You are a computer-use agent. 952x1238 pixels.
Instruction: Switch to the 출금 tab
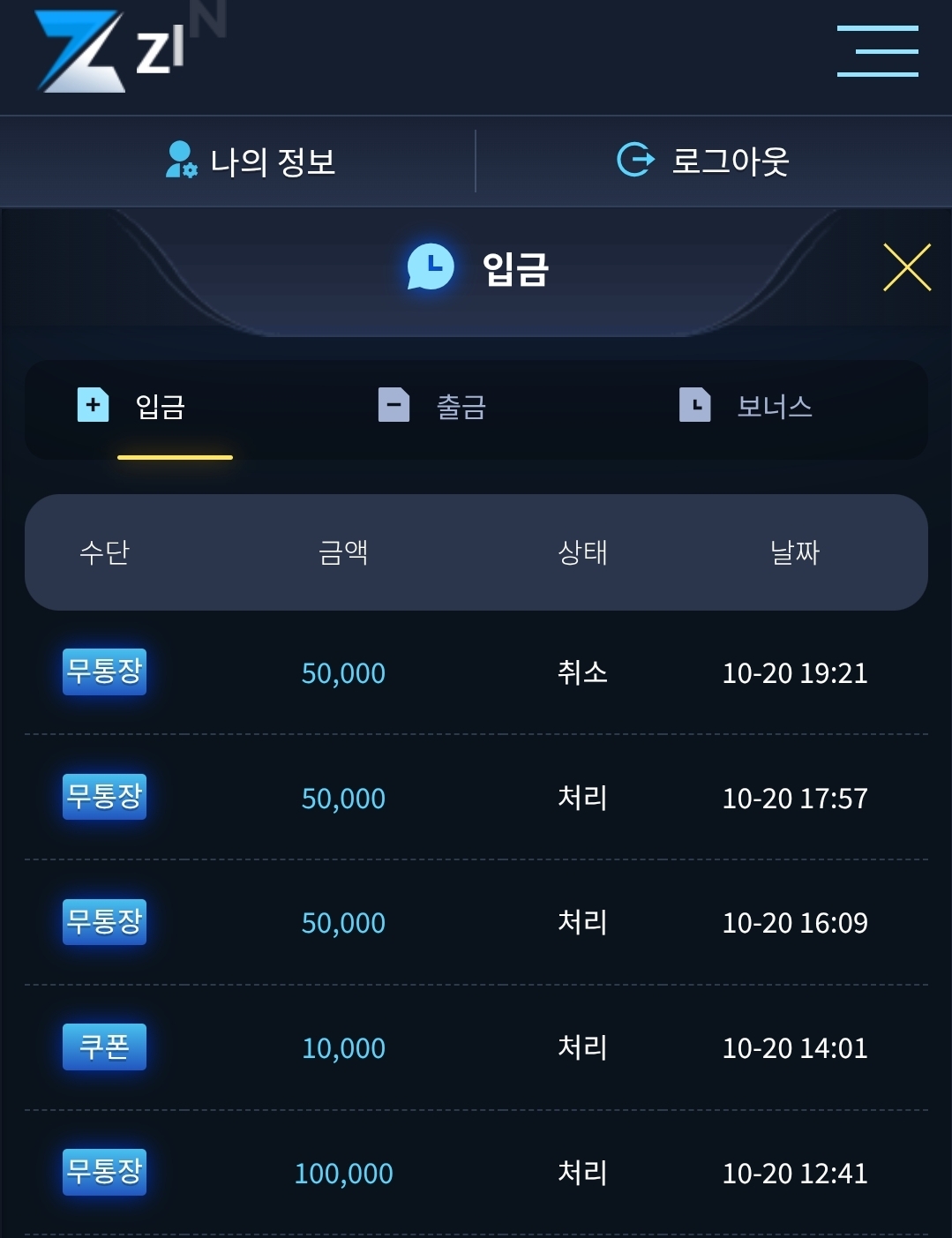(432, 407)
